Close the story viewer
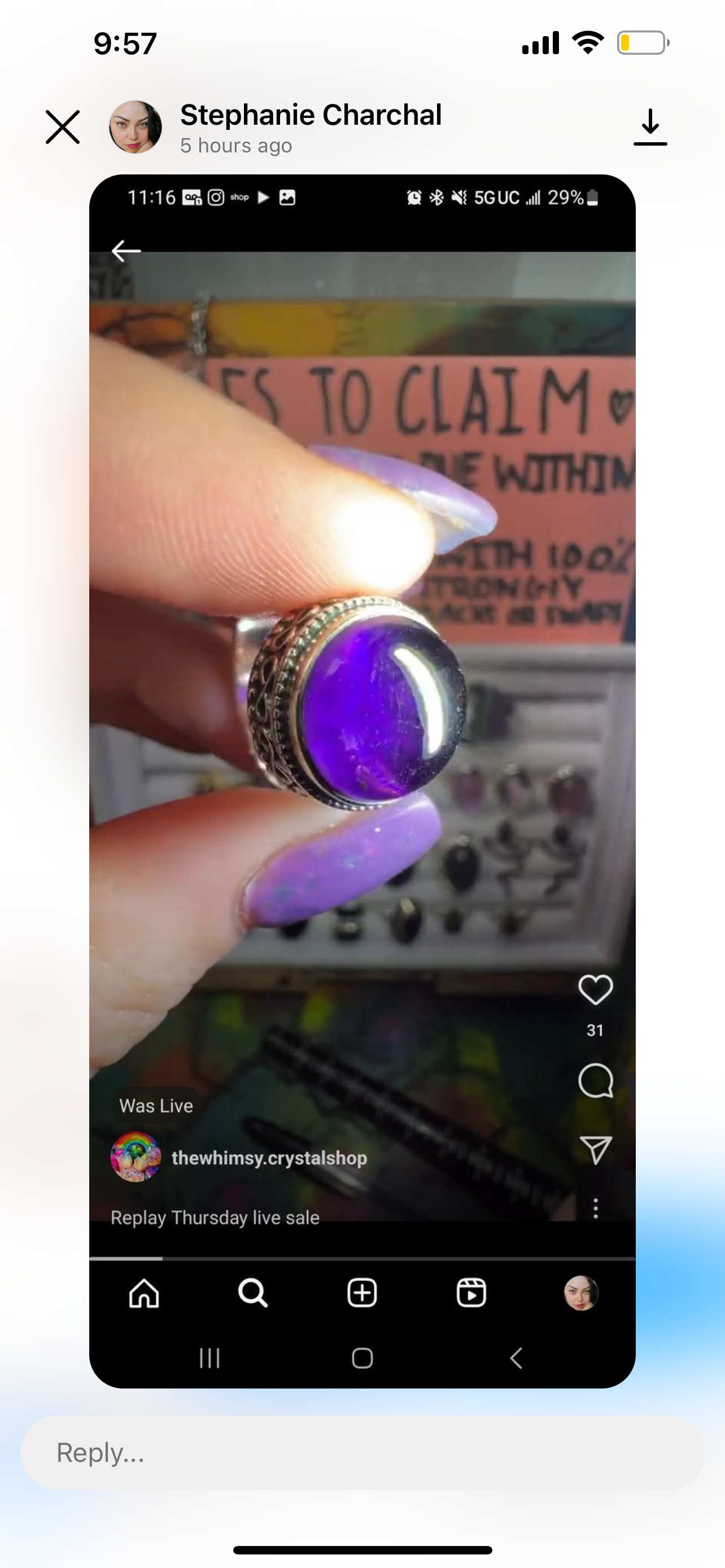The image size is (725, 1568). coord(63,127)
